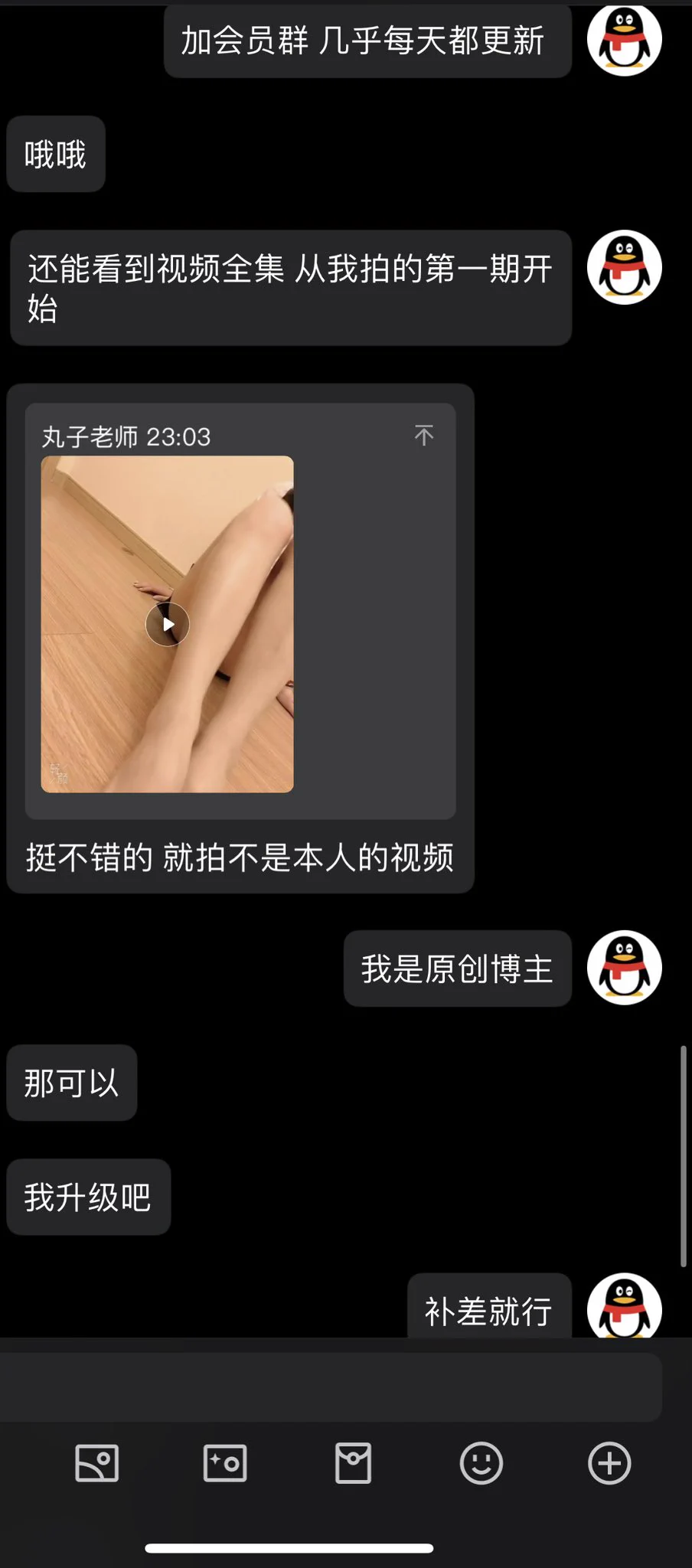Open the red packet icon

(x=353, y=1463)
